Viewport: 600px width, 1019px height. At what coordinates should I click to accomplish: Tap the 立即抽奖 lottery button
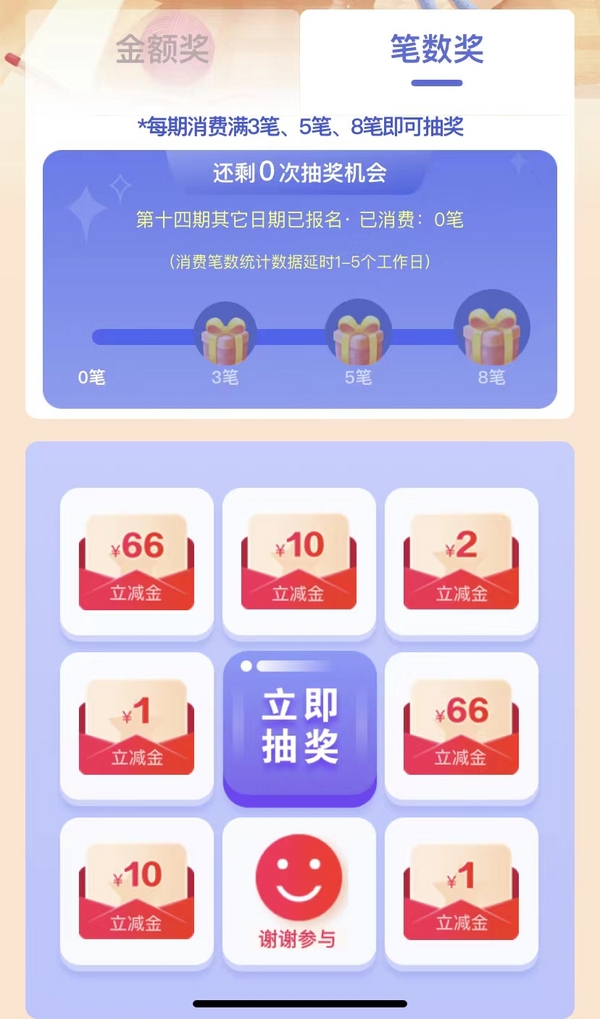click(300, 729)
